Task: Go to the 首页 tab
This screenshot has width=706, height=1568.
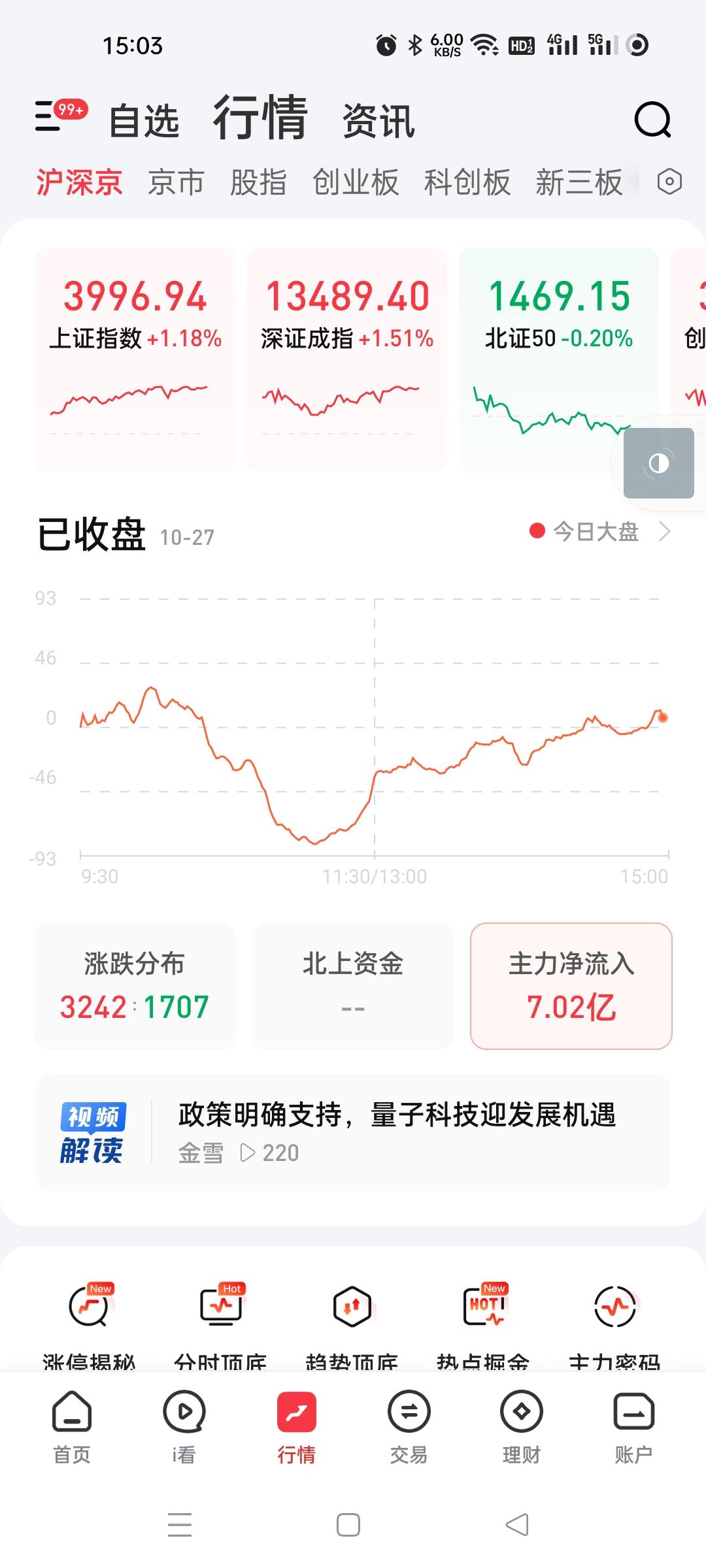Action: [x=72, y=1428]
